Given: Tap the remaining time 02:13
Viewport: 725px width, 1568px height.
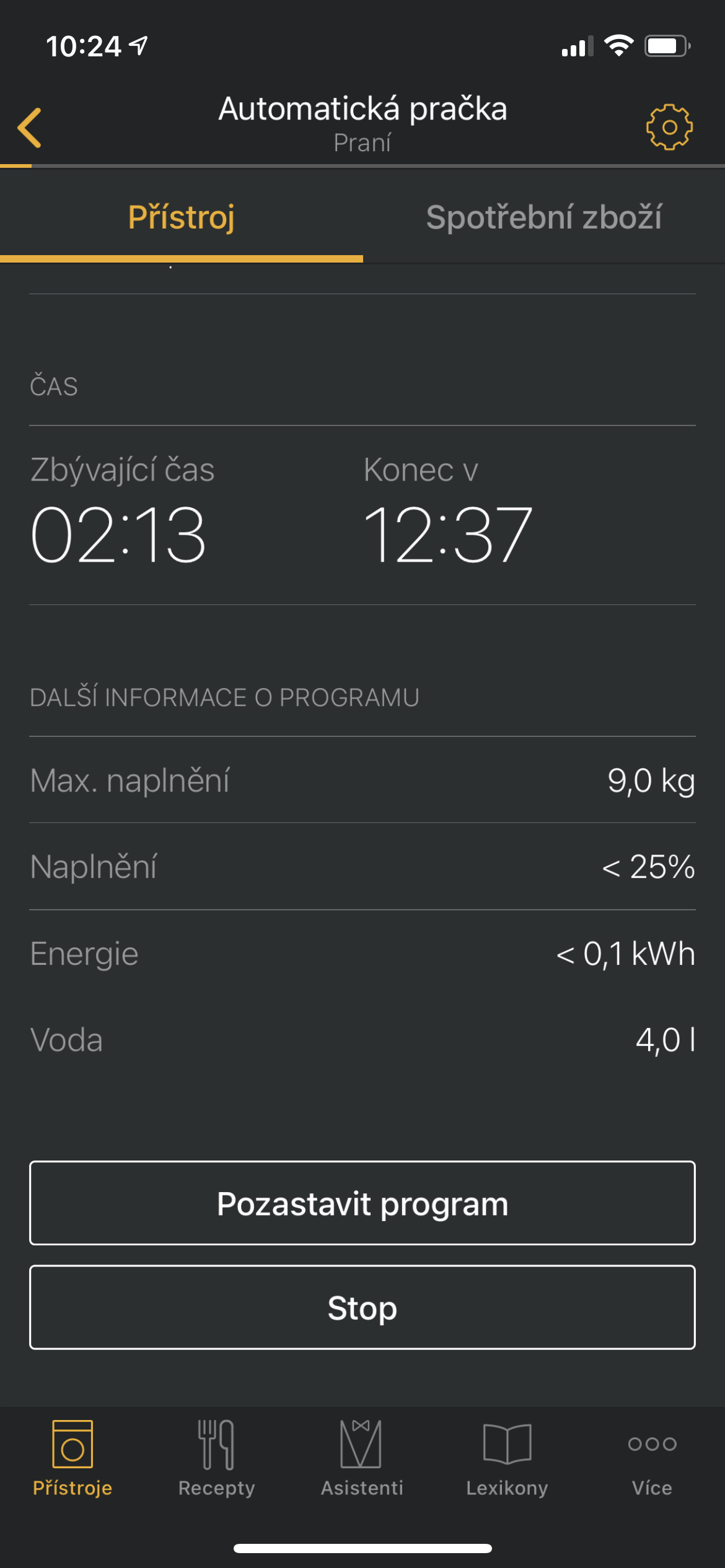Looking at the screenshot, I should coord(118,536).
